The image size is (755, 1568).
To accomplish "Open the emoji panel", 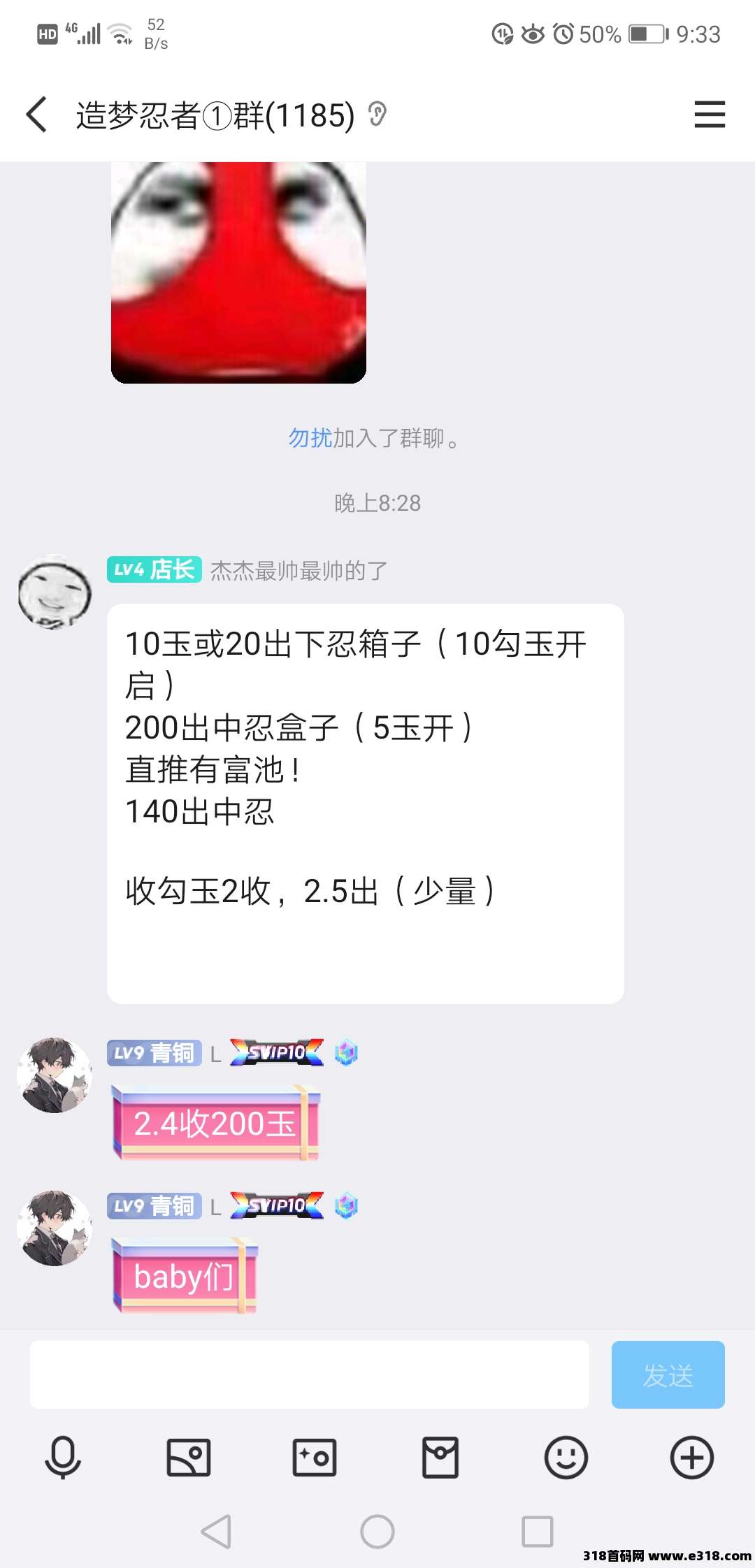I will 566,1458.
